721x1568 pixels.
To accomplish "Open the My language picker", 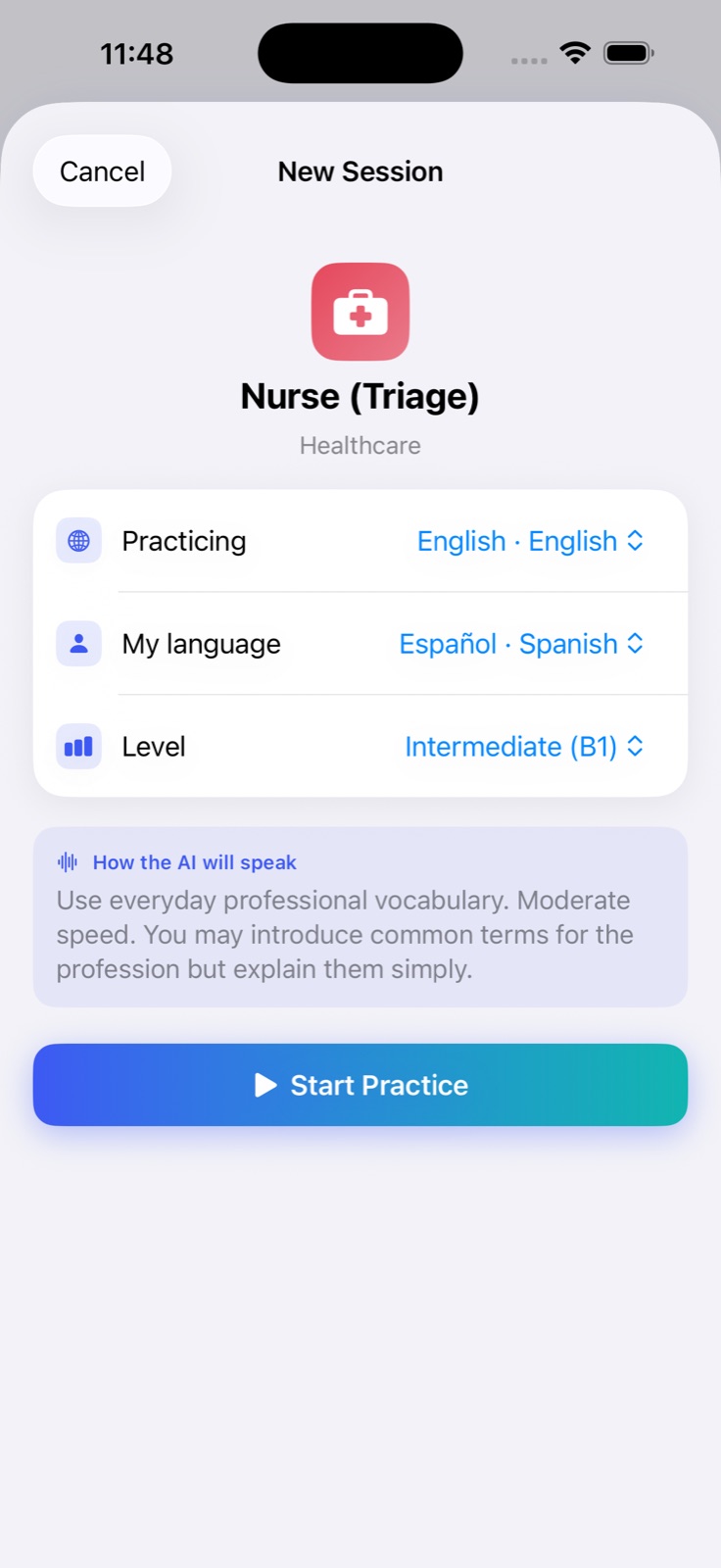I will point(521,644).
